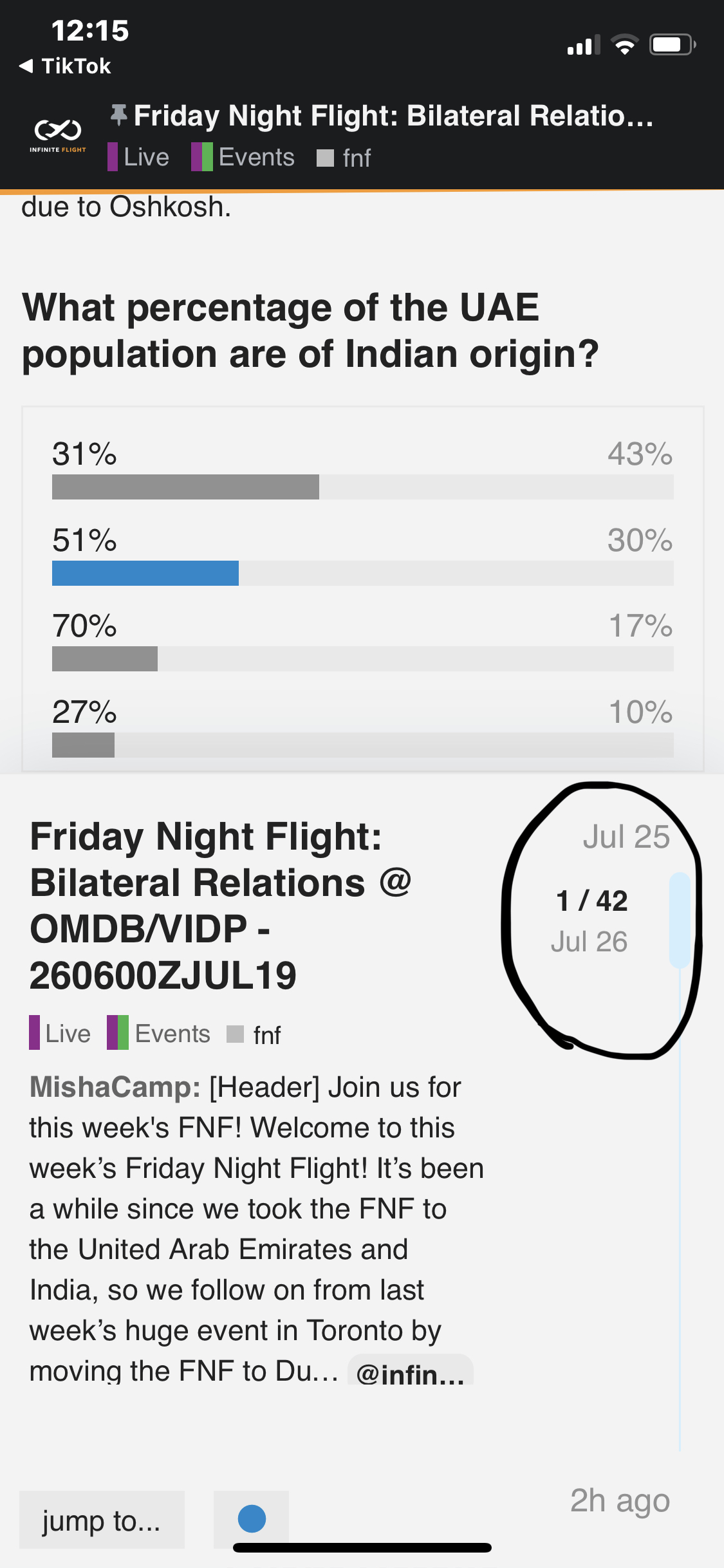Viewport: 724px width, 1568px height.
Task: Tap the Friday Night Flight header title
Action: (x=393, y=116)
